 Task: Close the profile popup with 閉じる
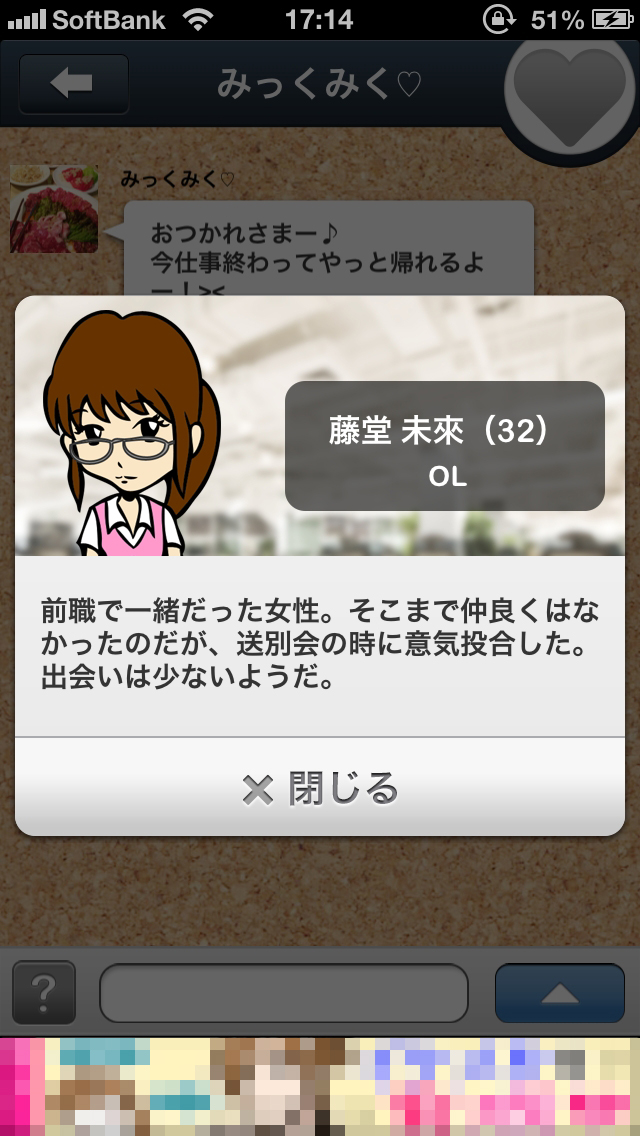(x=320, y=789)
